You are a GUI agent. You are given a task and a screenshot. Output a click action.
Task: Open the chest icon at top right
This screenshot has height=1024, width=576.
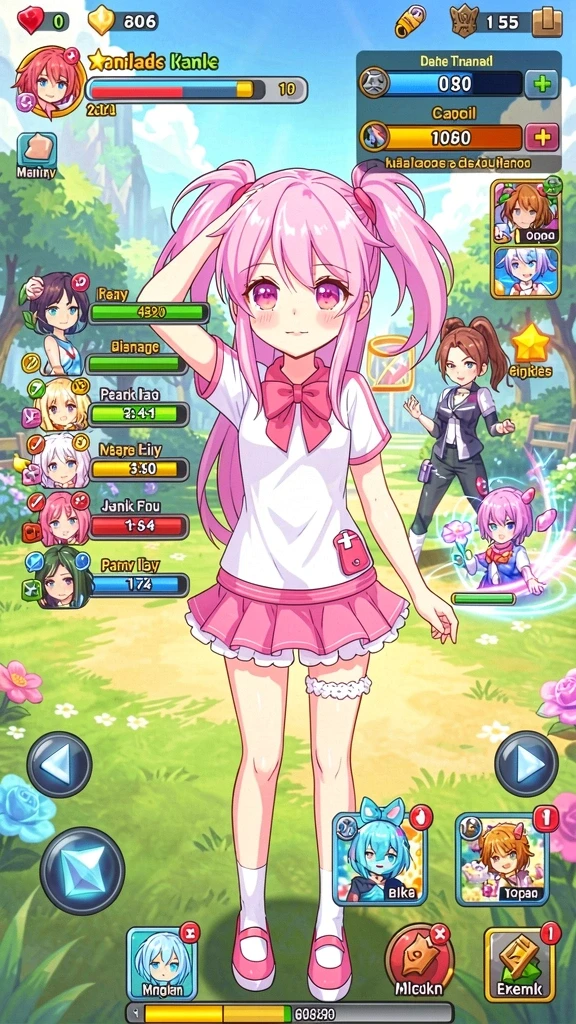pos(547,22)
